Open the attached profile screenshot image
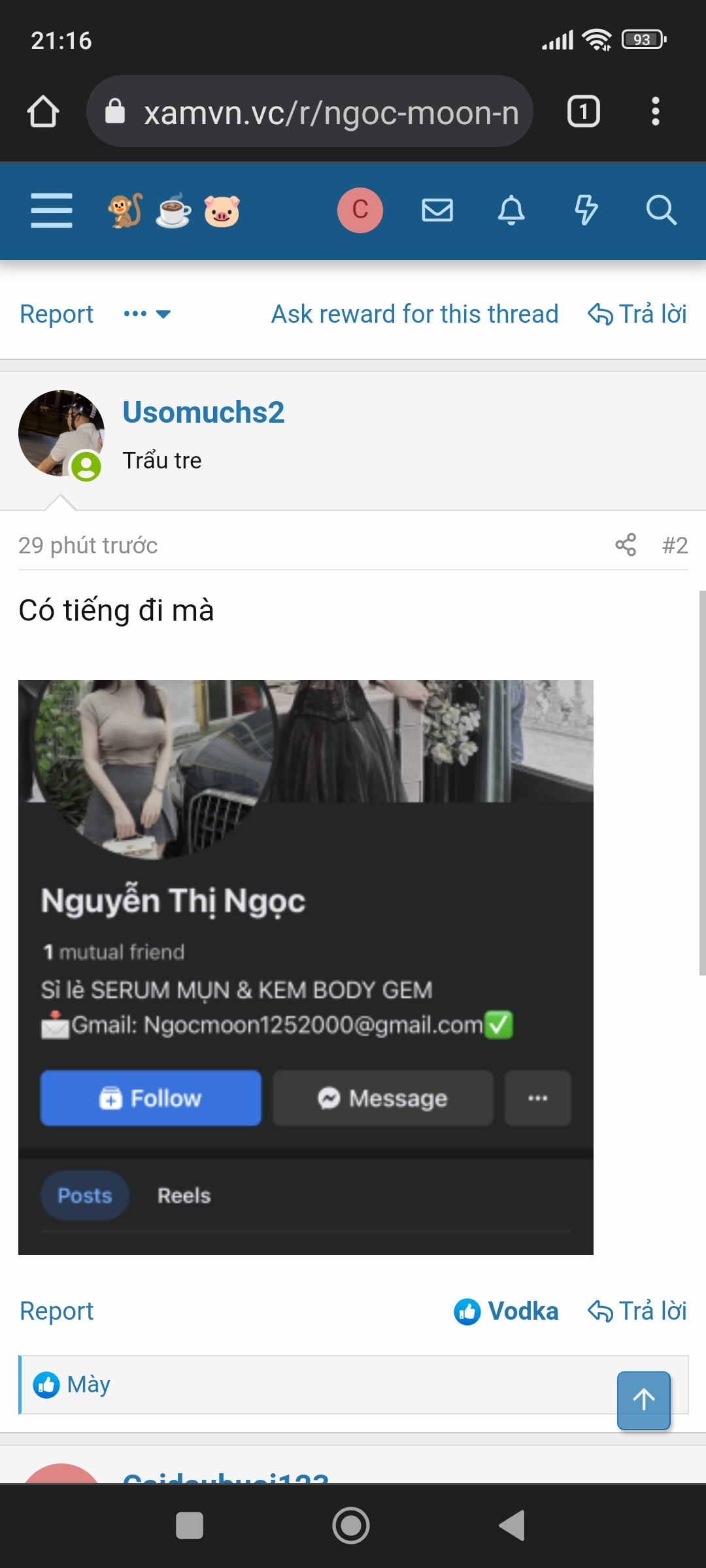706x1568 pixels. pyautogui.click(x=305, y=967)
